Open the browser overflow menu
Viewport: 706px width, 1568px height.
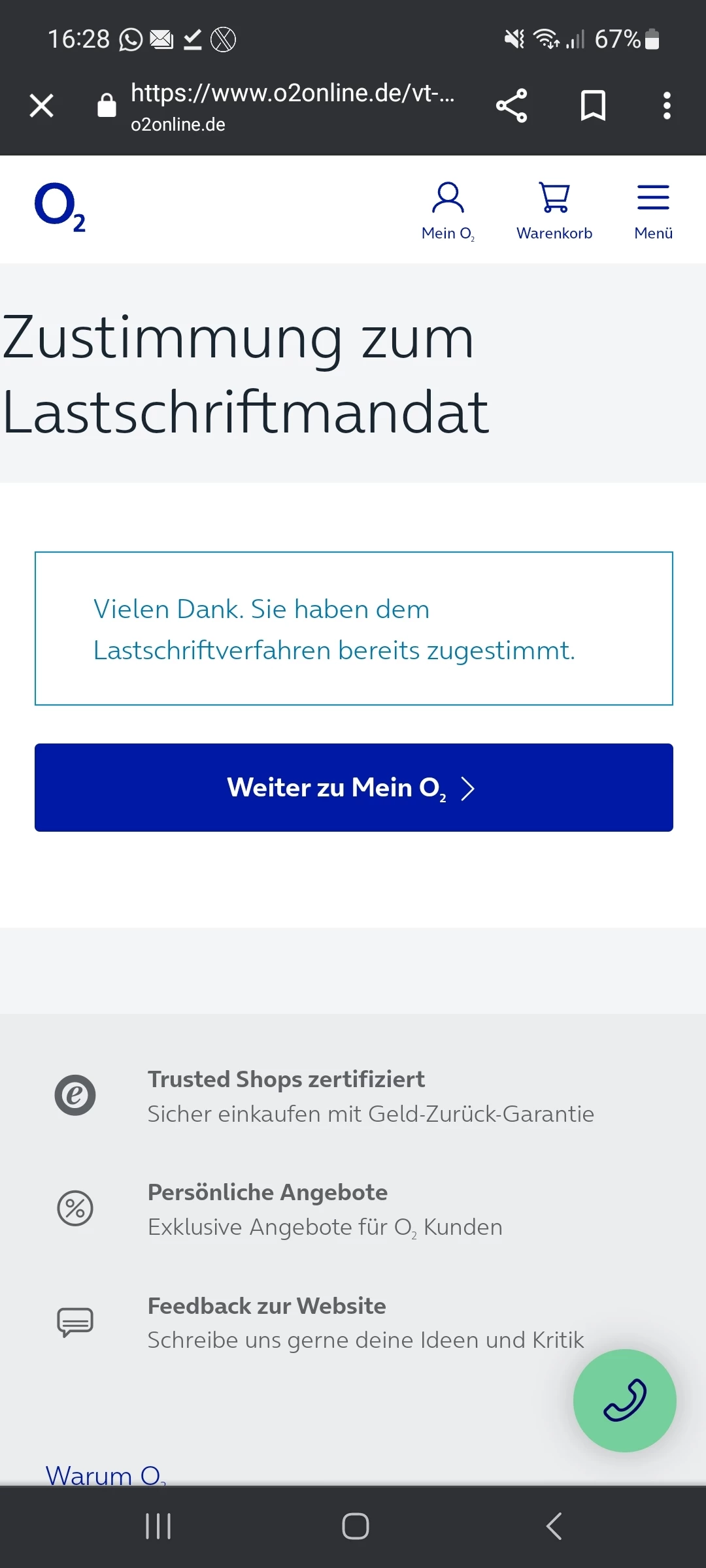[666, 105]
